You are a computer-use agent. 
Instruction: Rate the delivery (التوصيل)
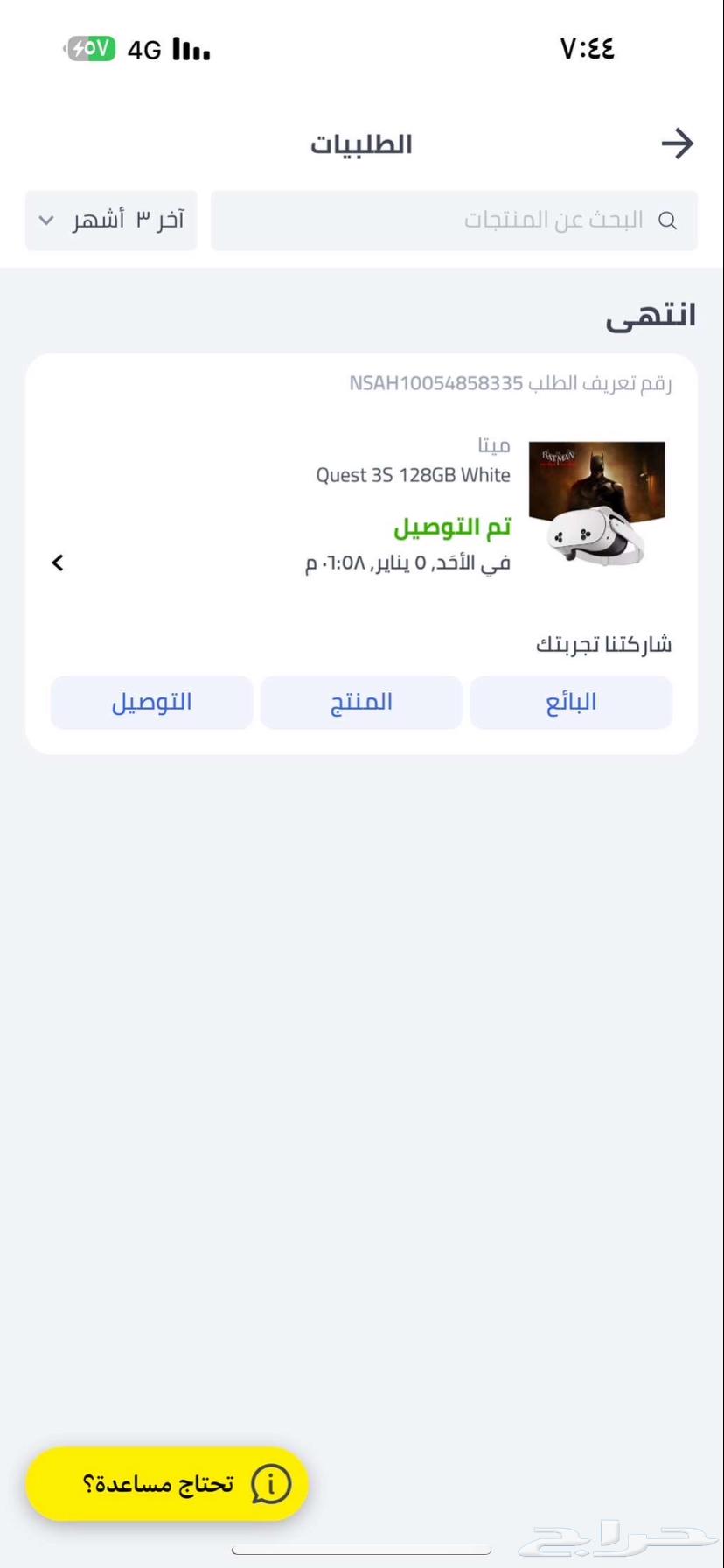click(x=151, y=702)
